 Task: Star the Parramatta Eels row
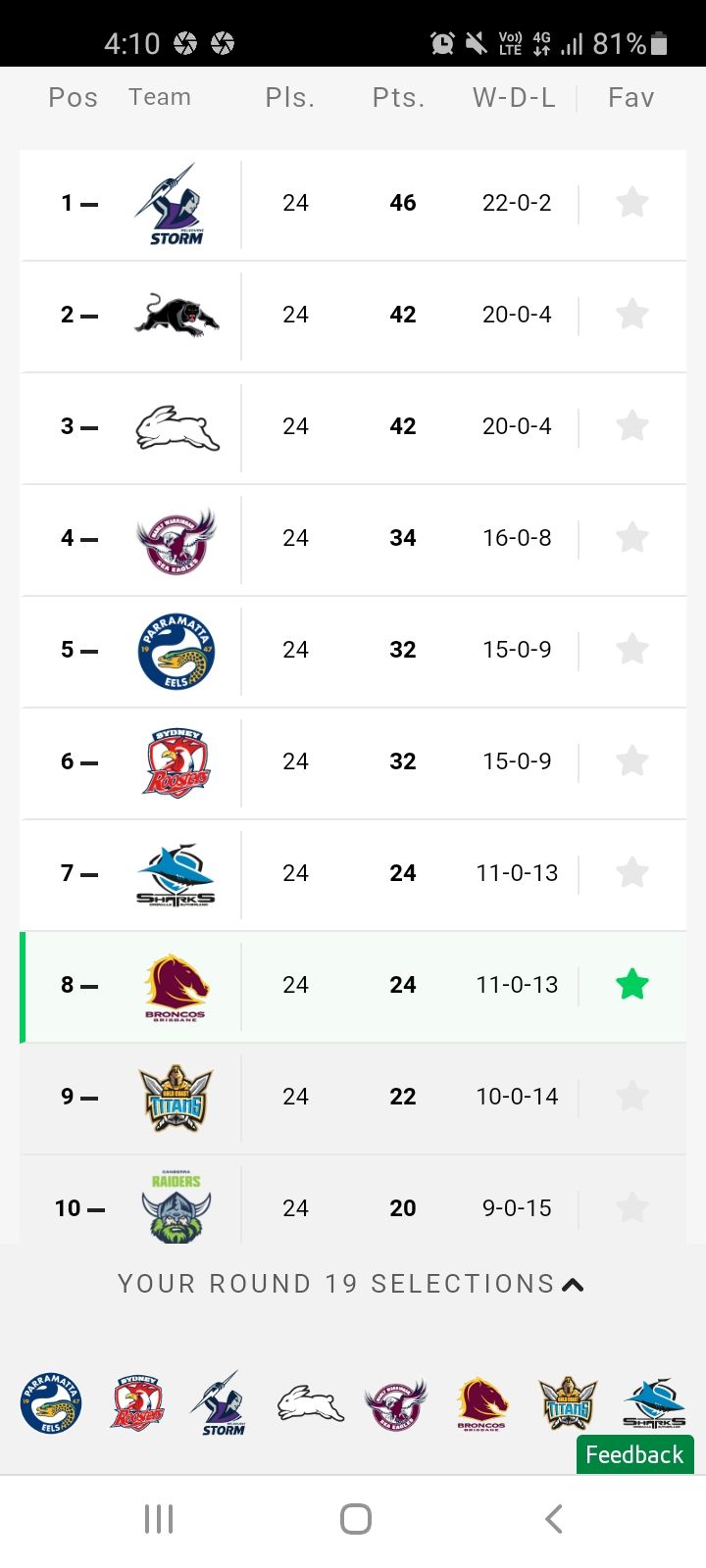(x=632, y=650)
